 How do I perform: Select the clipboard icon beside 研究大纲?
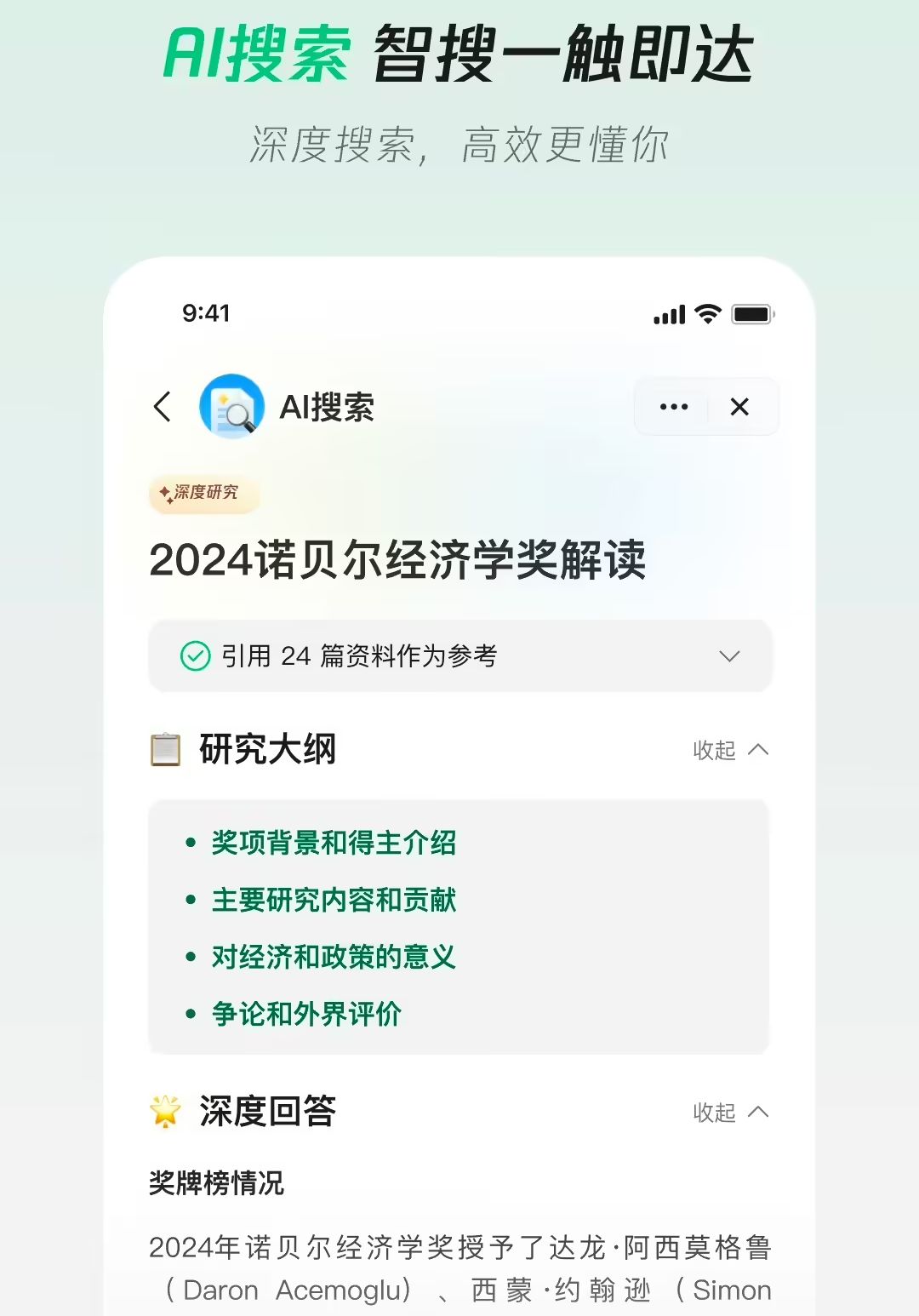tap(167, 750)
